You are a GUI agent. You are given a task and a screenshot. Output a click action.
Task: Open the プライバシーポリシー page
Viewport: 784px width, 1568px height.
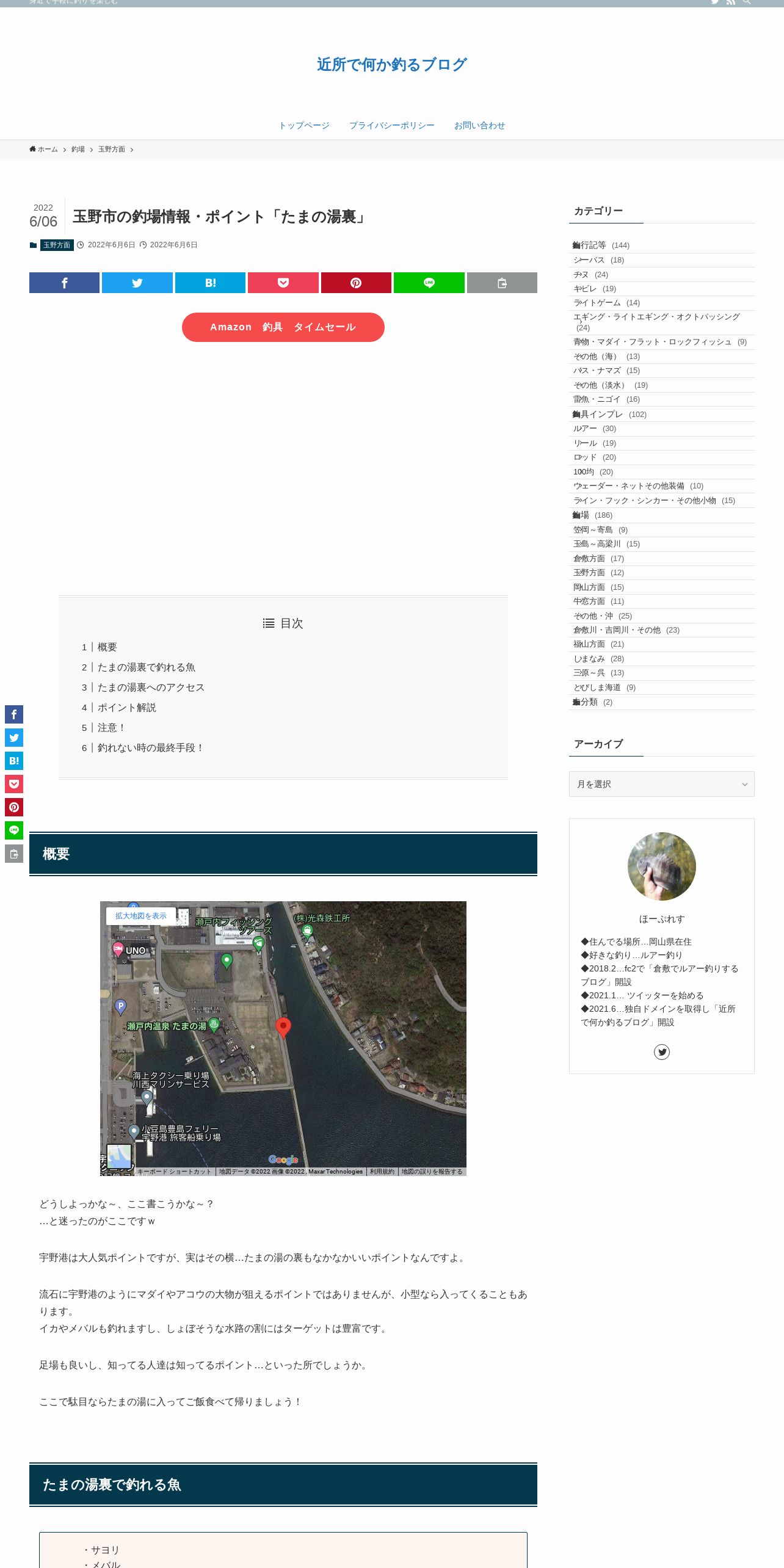click(x=392, y=125)
